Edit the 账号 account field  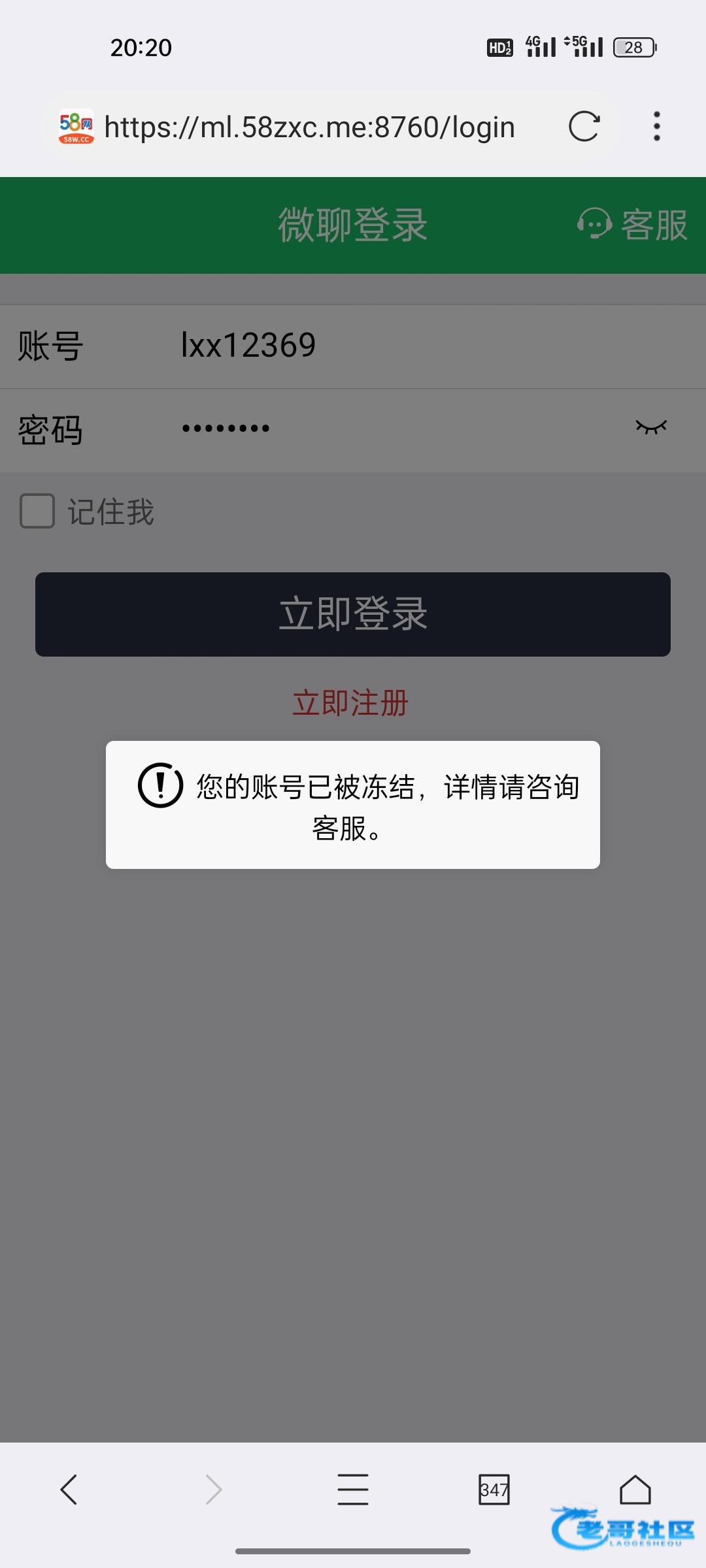click(392, 346)
